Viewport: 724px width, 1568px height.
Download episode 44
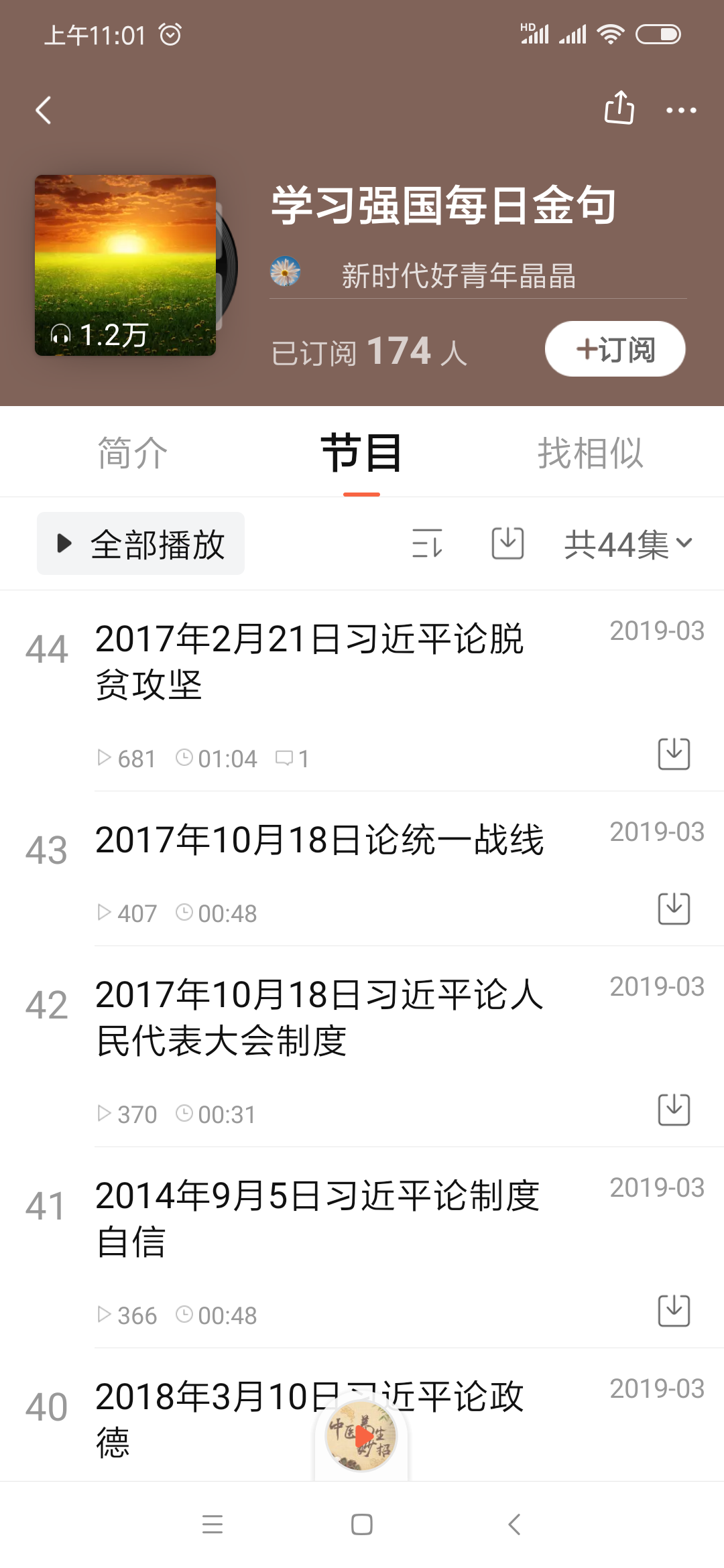(x=674, y=754)
